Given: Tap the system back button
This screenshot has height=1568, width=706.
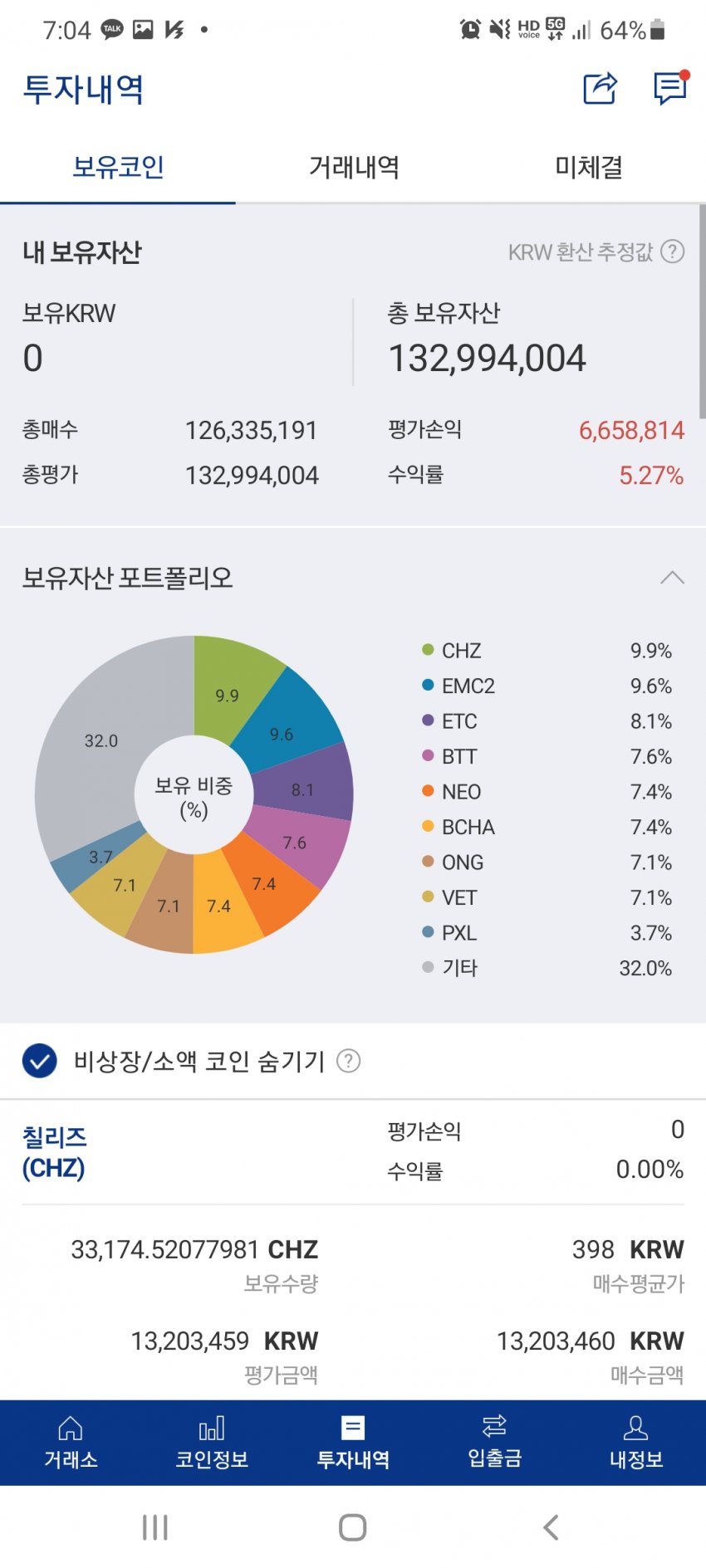Looking at the screenshot, I should (x=551, y=1527).
